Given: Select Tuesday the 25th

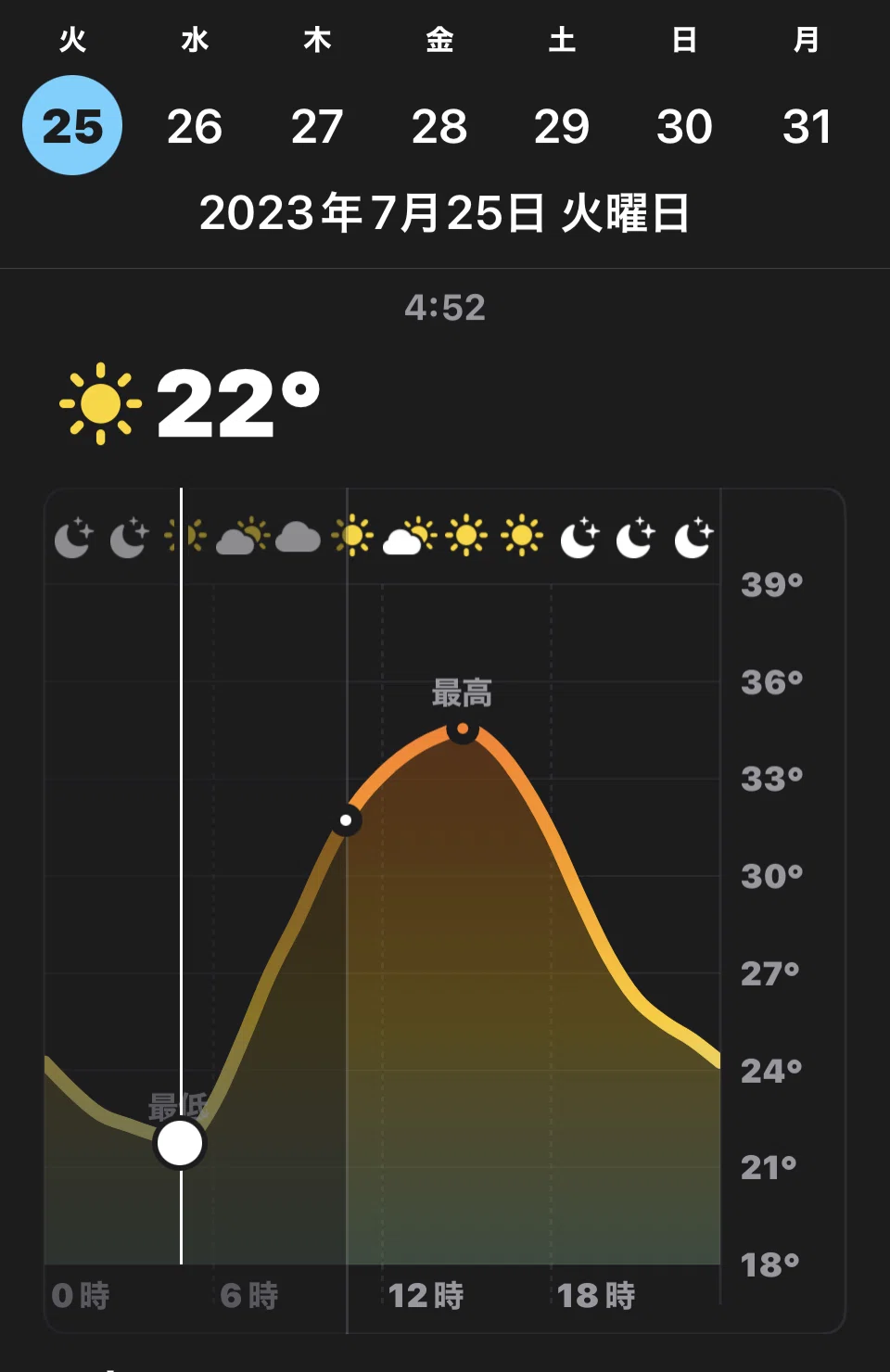Looking at the screenshot, I should pos(72,125).
